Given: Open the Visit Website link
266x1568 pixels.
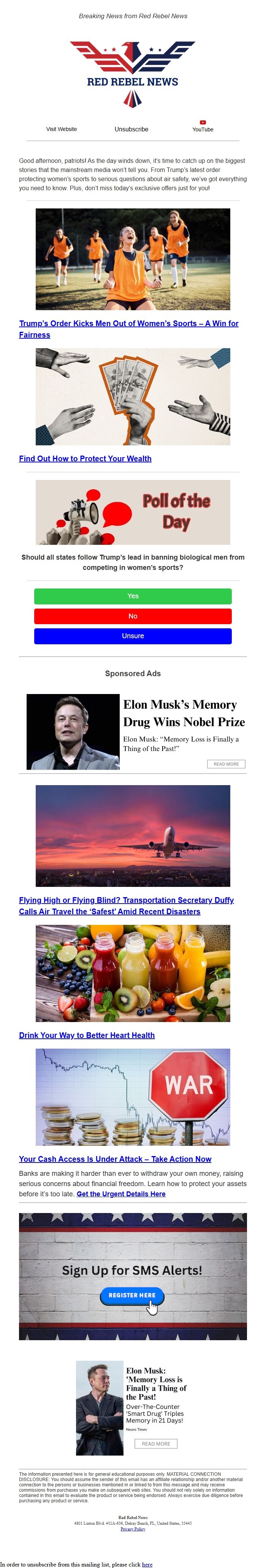Looking at the screenshot, I should coord(62,129).
